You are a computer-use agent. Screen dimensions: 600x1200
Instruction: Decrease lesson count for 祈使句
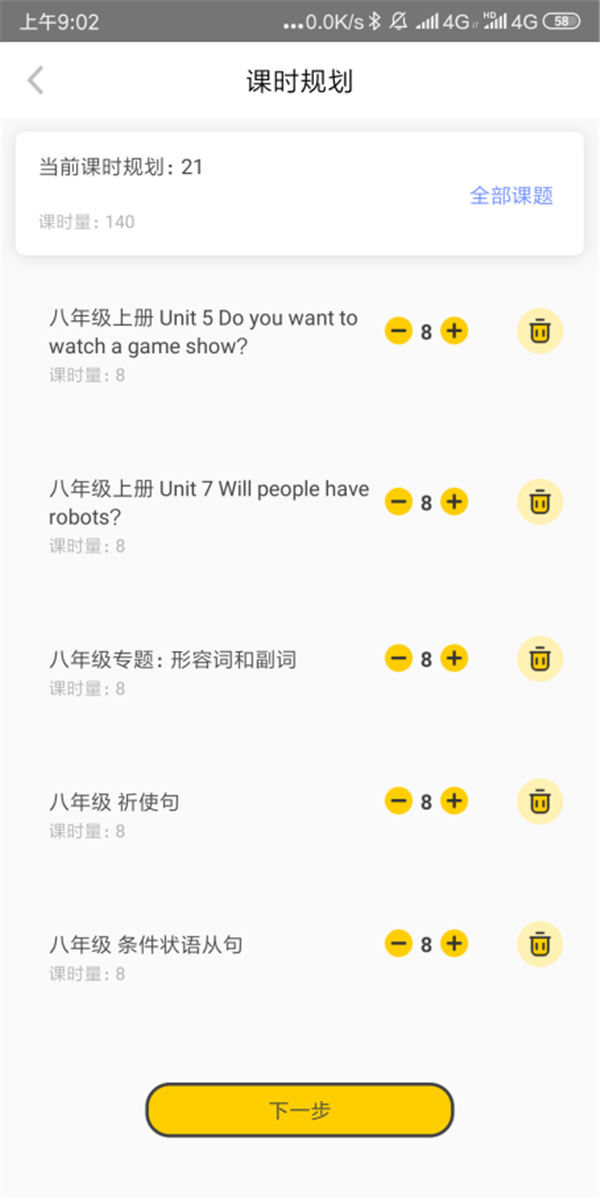399,801
